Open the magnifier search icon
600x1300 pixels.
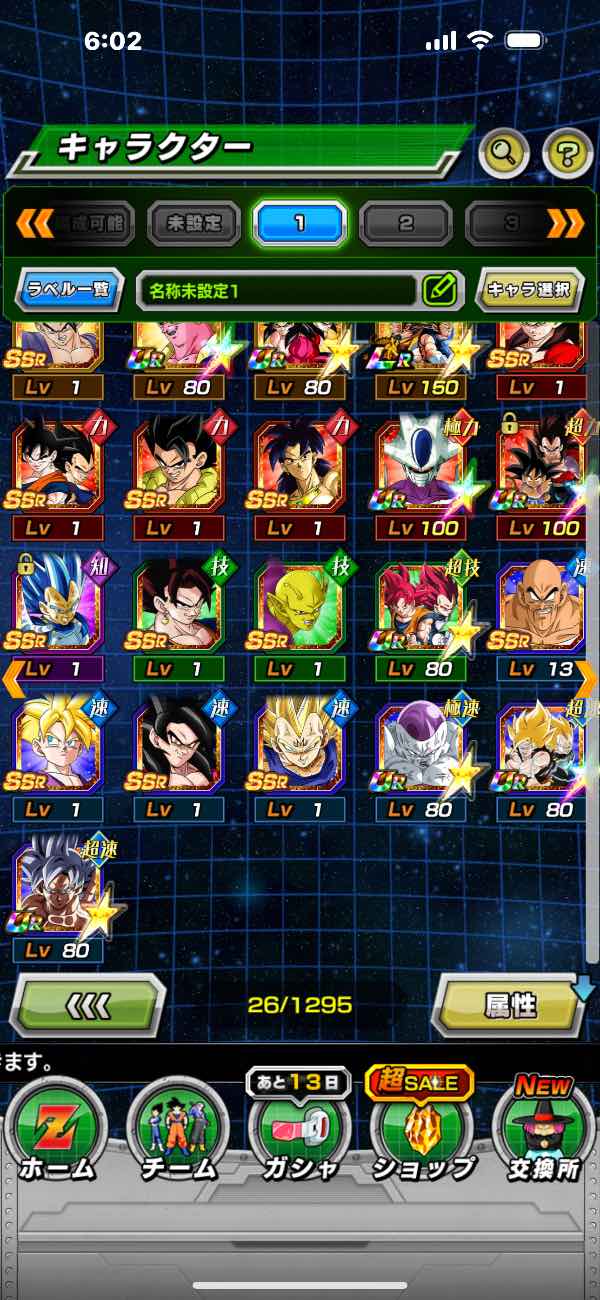click(505, 153)
